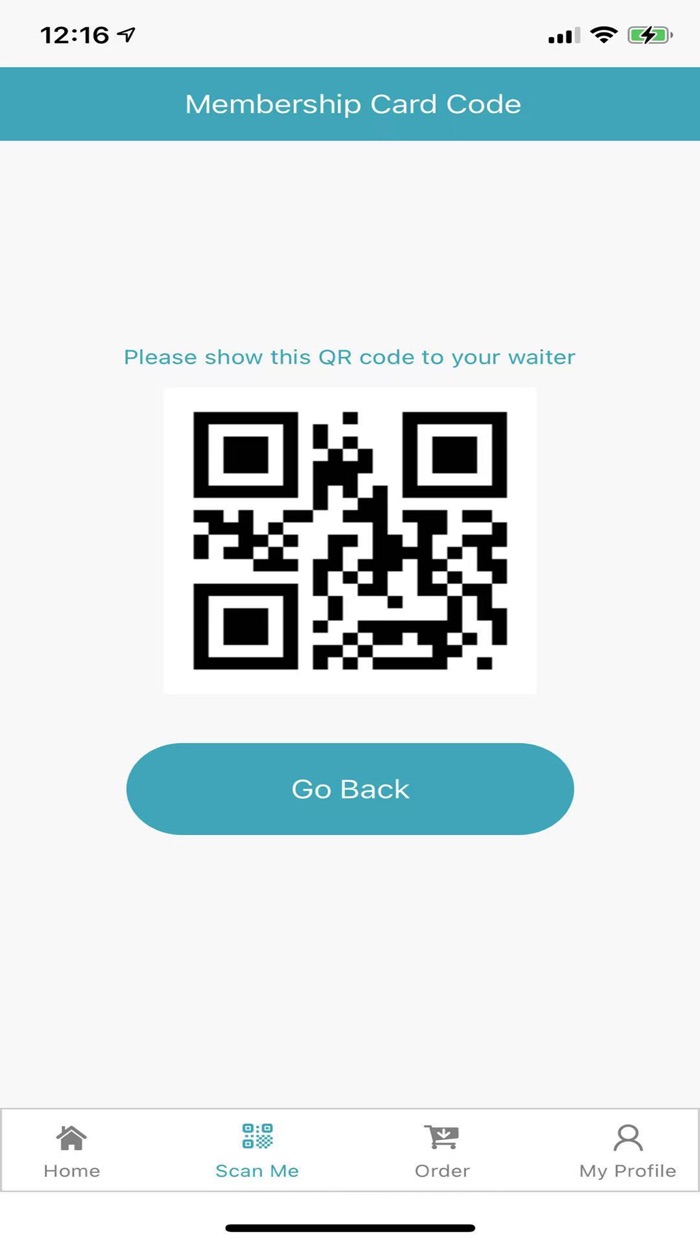Go to My Profile tab
Viewport: 700px width, 1244px height.
click(x=627, y=1151)
